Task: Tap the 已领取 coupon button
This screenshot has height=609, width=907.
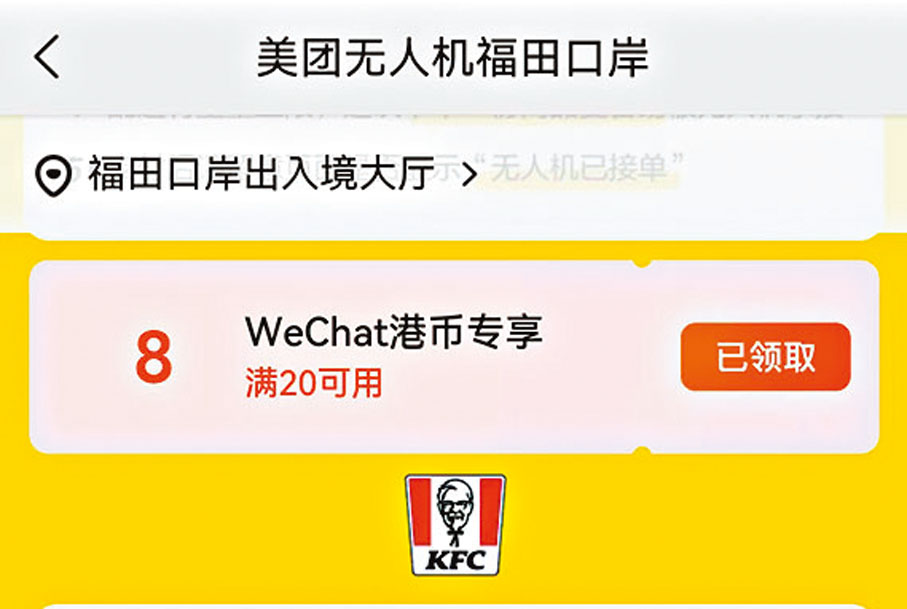Action: click(765, 357)
